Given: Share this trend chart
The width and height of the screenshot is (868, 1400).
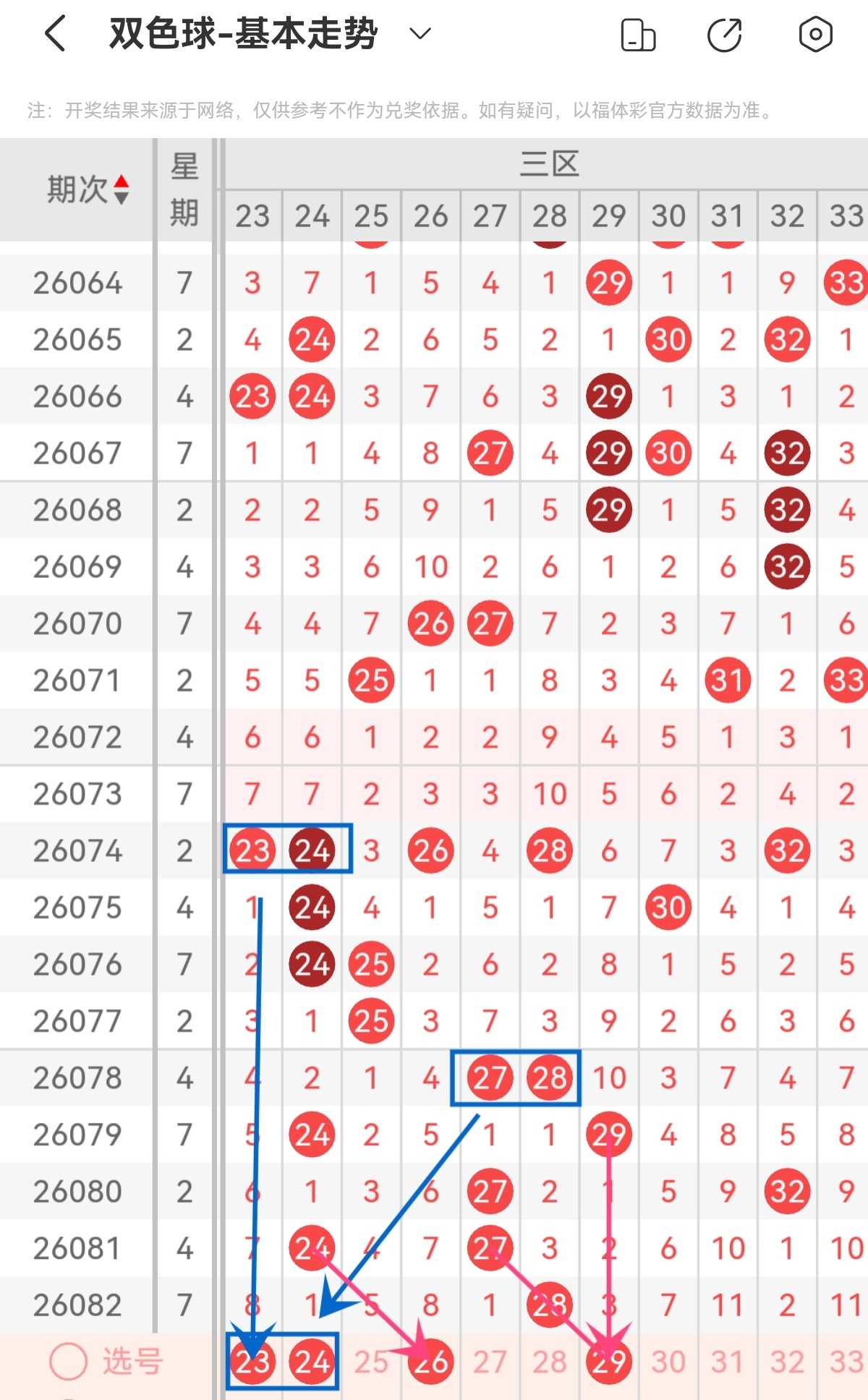Looking at the screenshot, I should tap(725, 35).
